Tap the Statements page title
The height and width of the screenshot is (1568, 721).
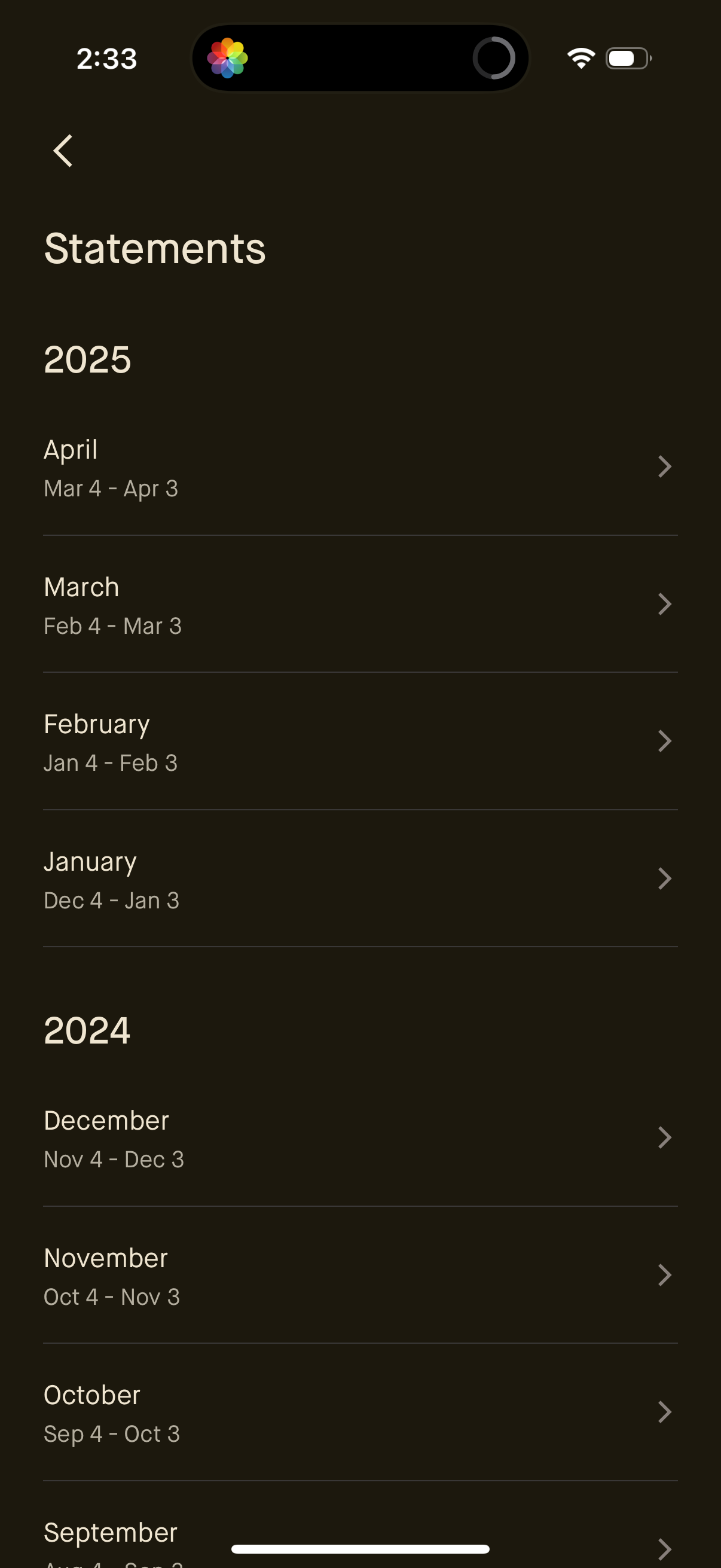(x=155, y=247)
